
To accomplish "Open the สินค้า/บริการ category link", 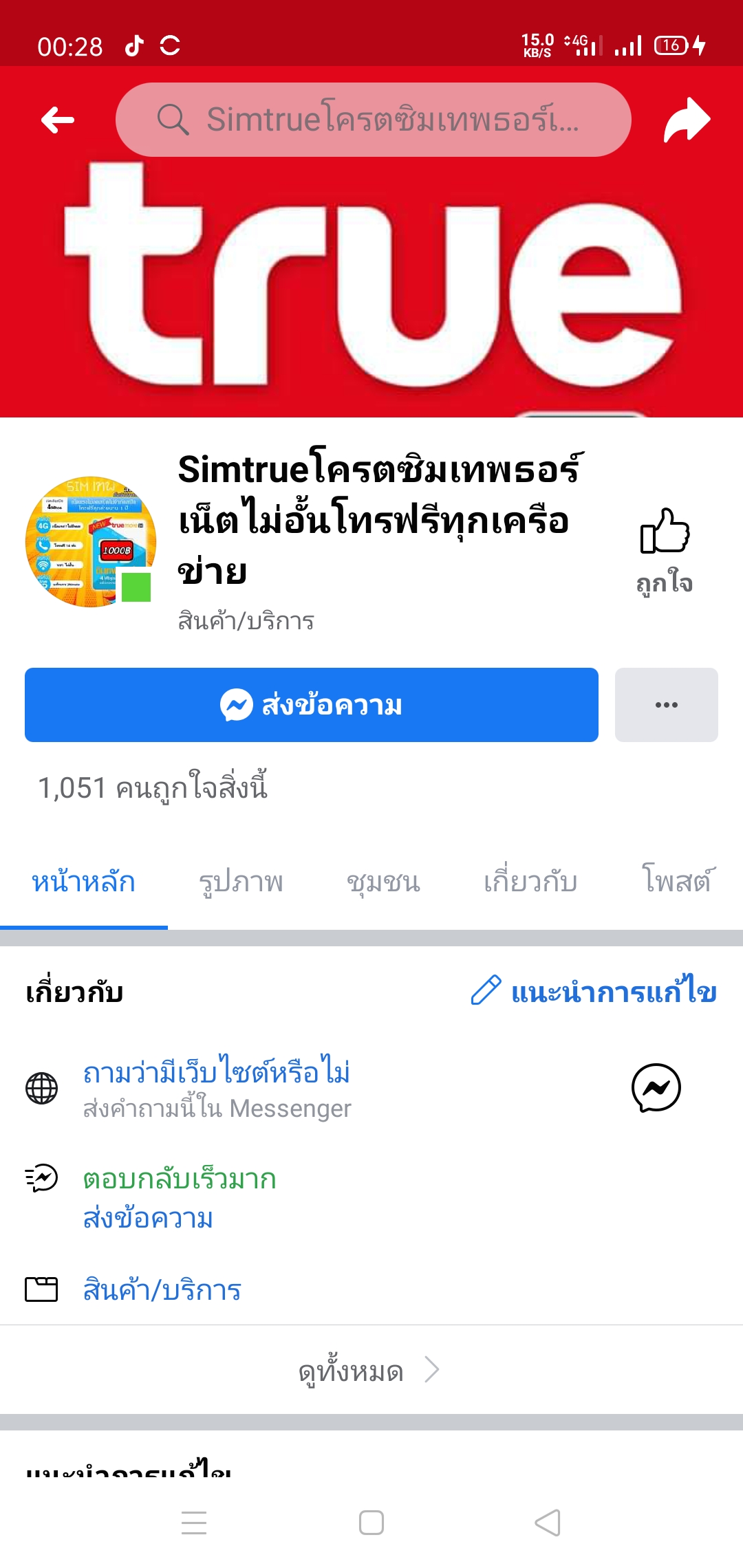I will (162, 1289).
